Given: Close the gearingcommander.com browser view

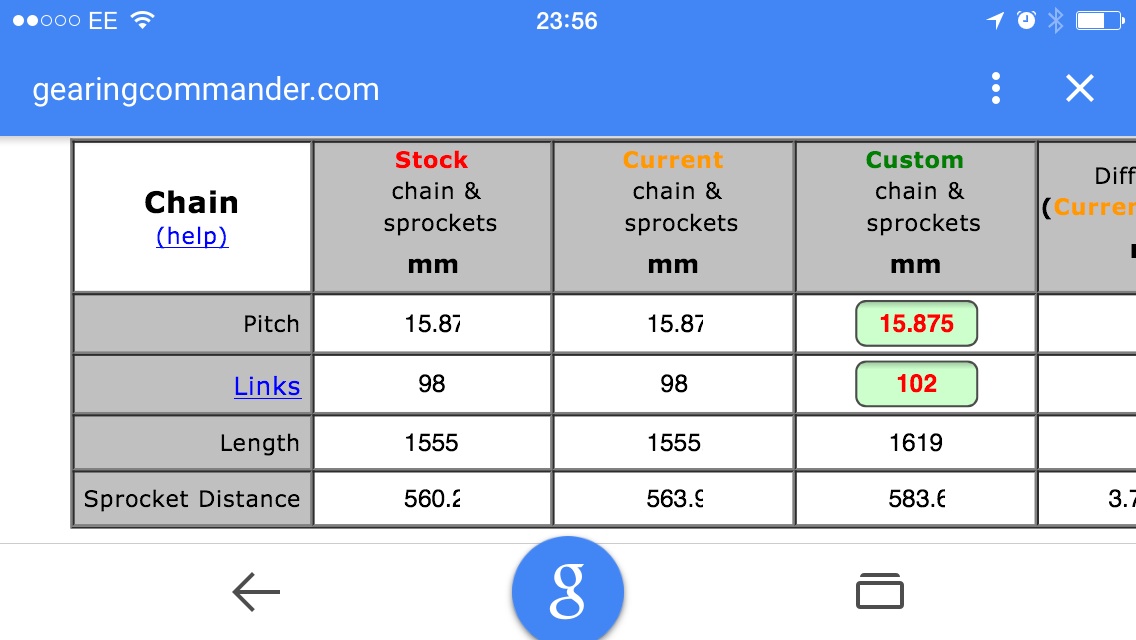Looking at the screenshot, I should [x=1080, y=89].
